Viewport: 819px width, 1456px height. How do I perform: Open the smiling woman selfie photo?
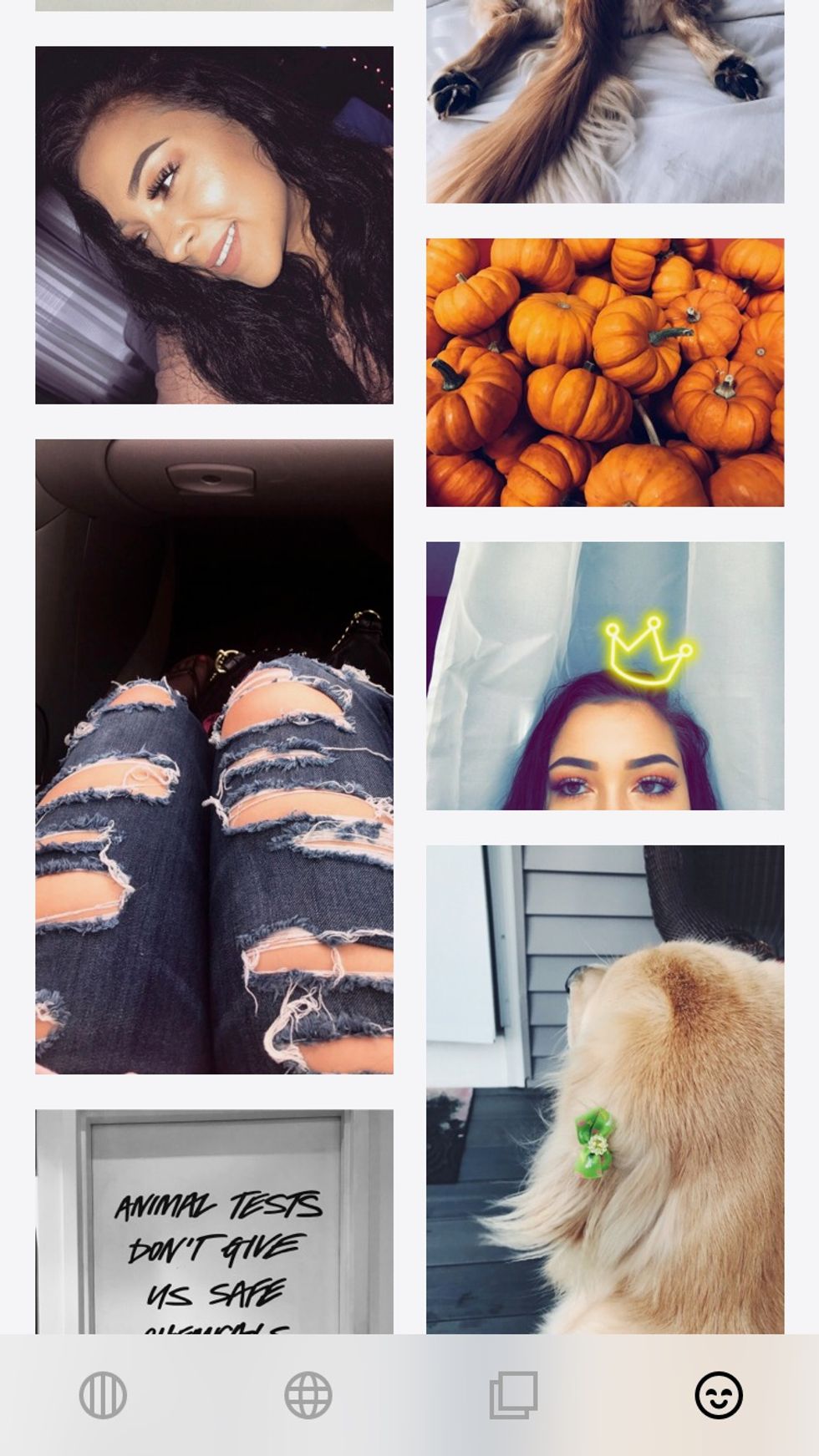(x=214, y=225)
